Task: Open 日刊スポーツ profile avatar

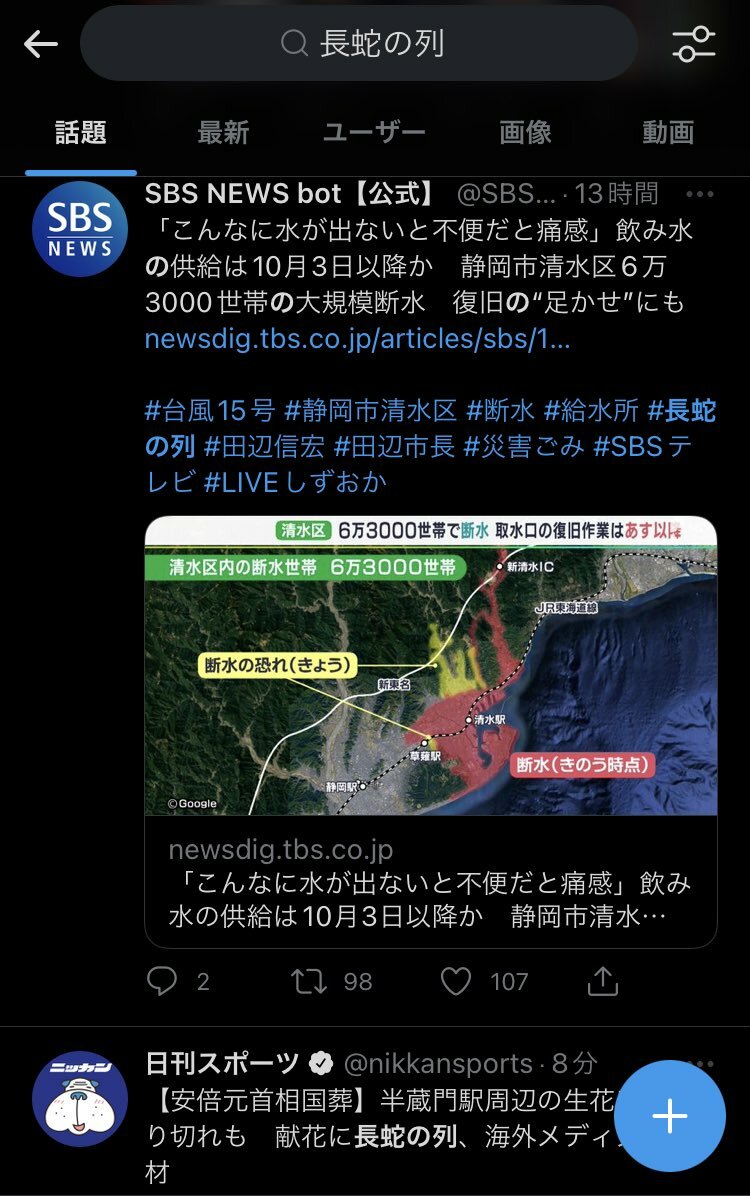Action: point(80,1100)
